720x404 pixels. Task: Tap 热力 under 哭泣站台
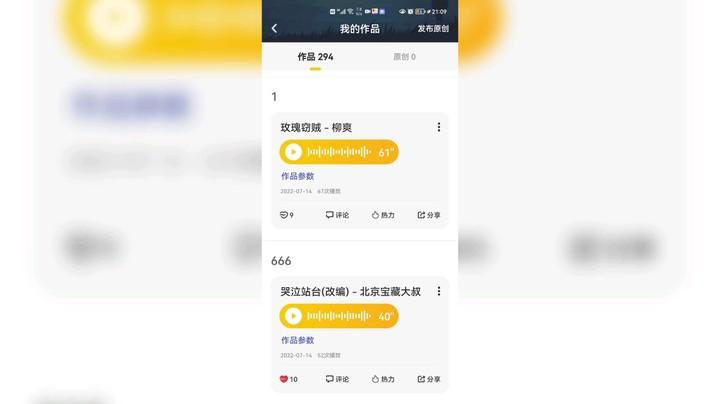coord(383,379)
